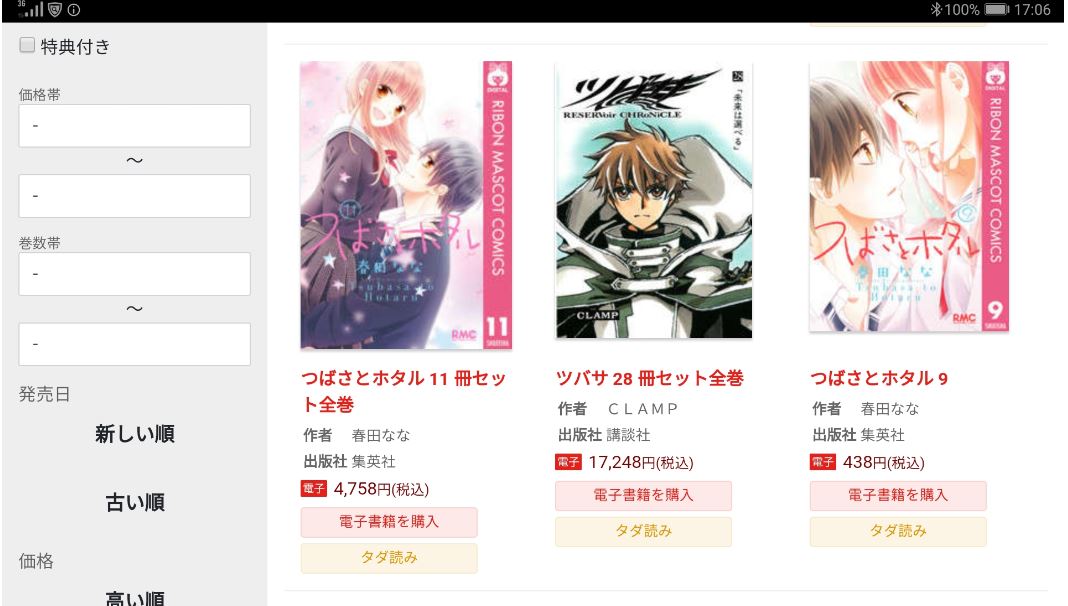This screenshot has width=1068, height=606.
Task: Open title link つばさとホタル 9
Action: tap(878, 379)
